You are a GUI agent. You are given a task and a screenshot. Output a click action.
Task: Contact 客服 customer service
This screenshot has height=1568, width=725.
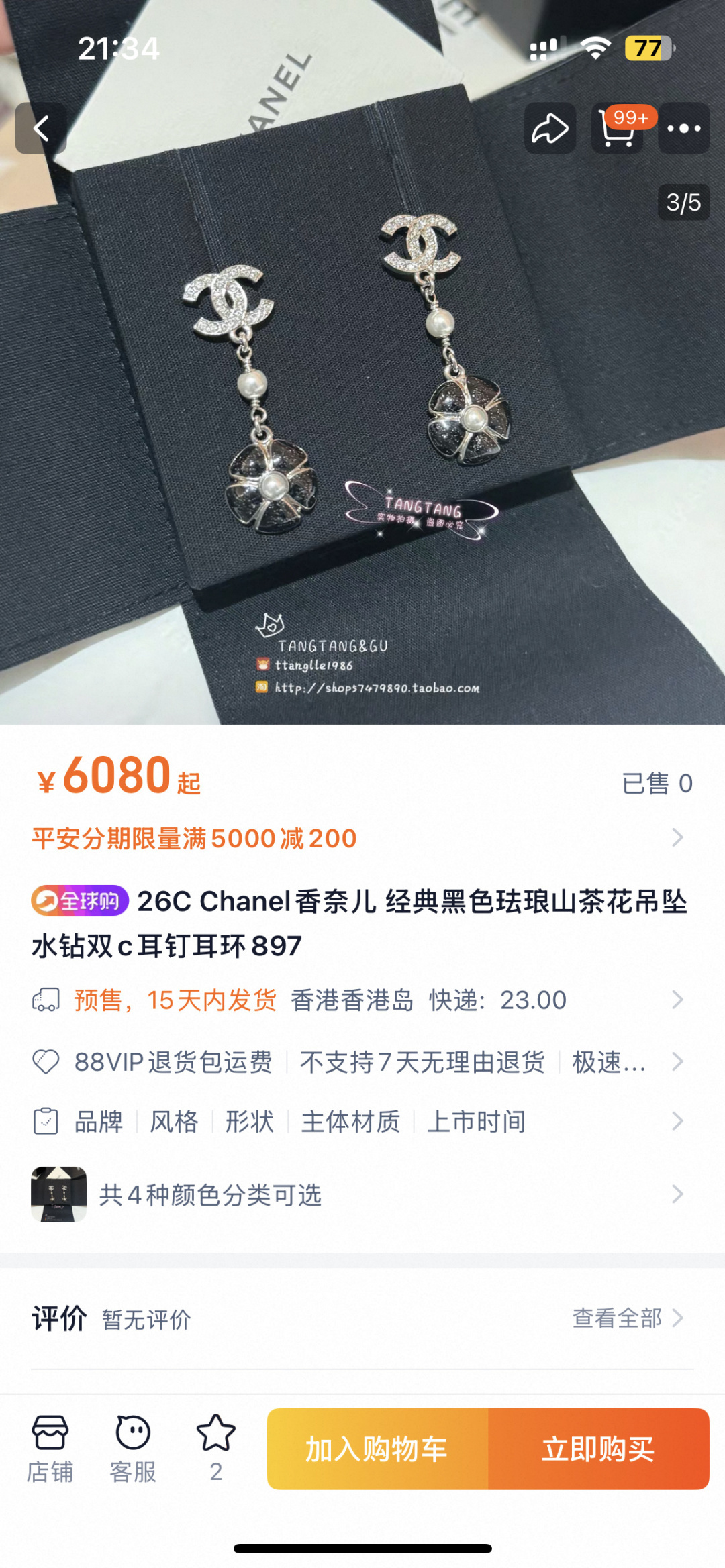point(133,1449)
